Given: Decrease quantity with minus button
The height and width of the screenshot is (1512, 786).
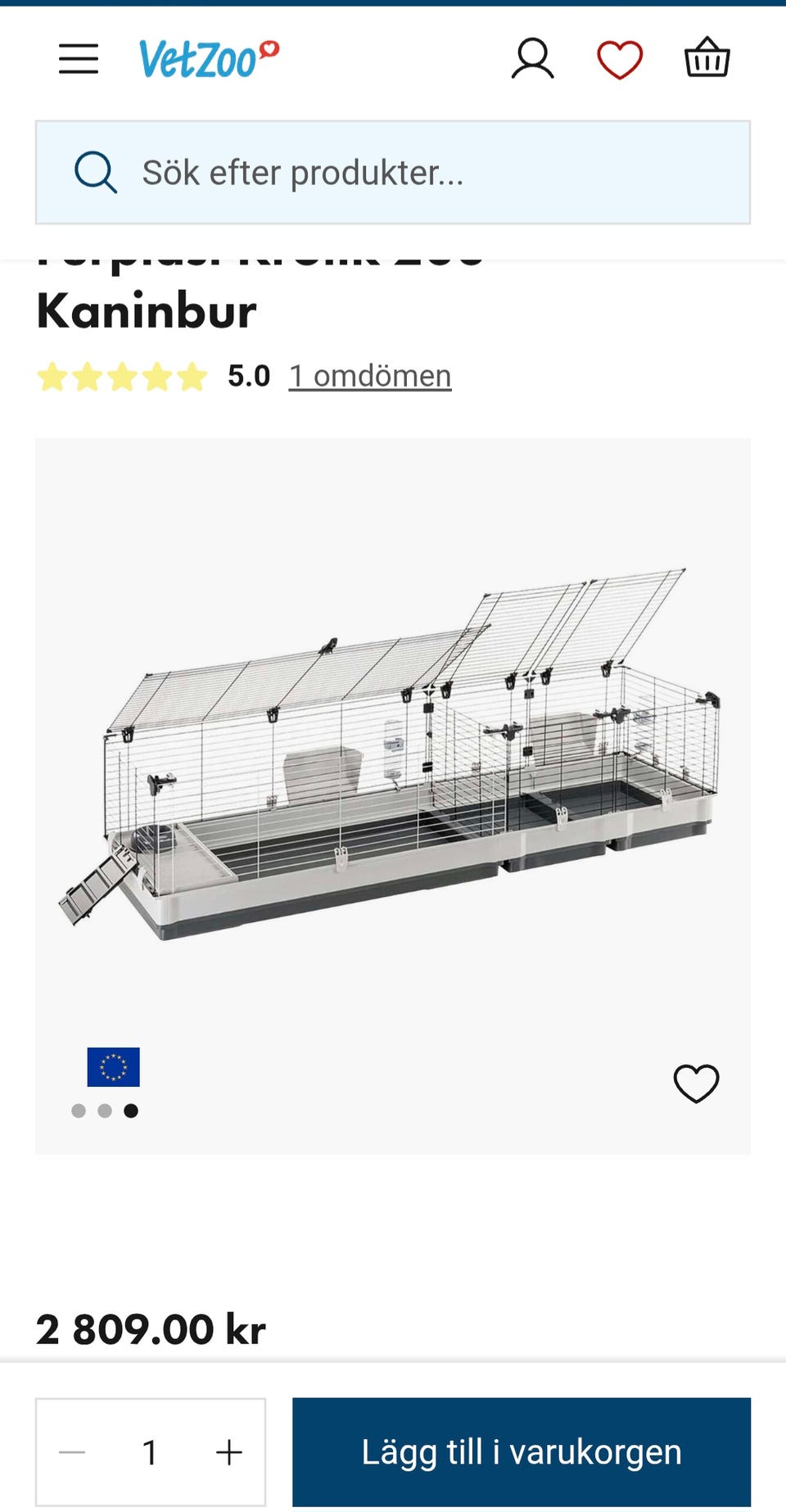Looking at the screenshot, I should coord(72,1452).
